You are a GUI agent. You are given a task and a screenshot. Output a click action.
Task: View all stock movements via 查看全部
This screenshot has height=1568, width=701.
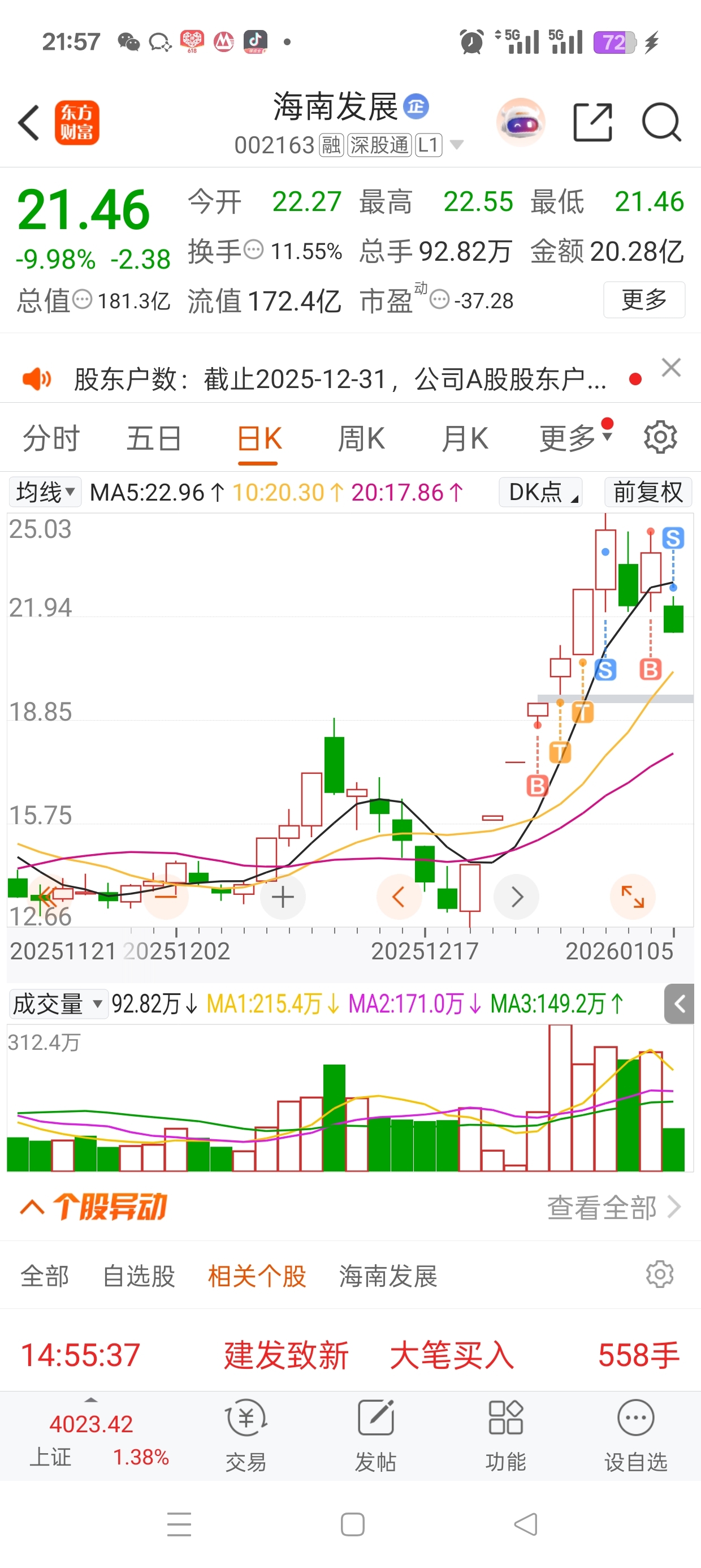pos(613,1207)
